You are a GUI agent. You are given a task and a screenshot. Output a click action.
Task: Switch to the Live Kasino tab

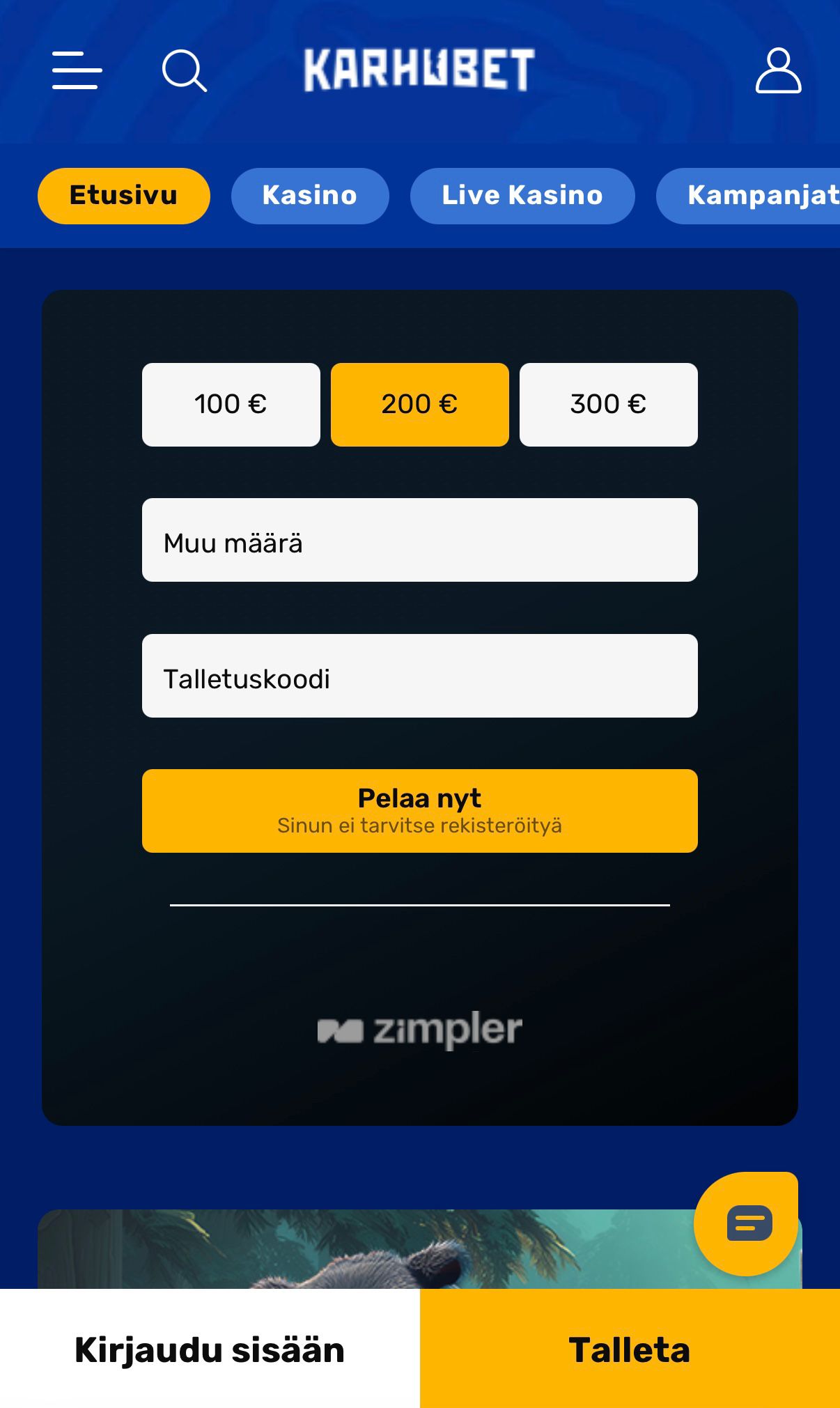(x=522, y=196)
